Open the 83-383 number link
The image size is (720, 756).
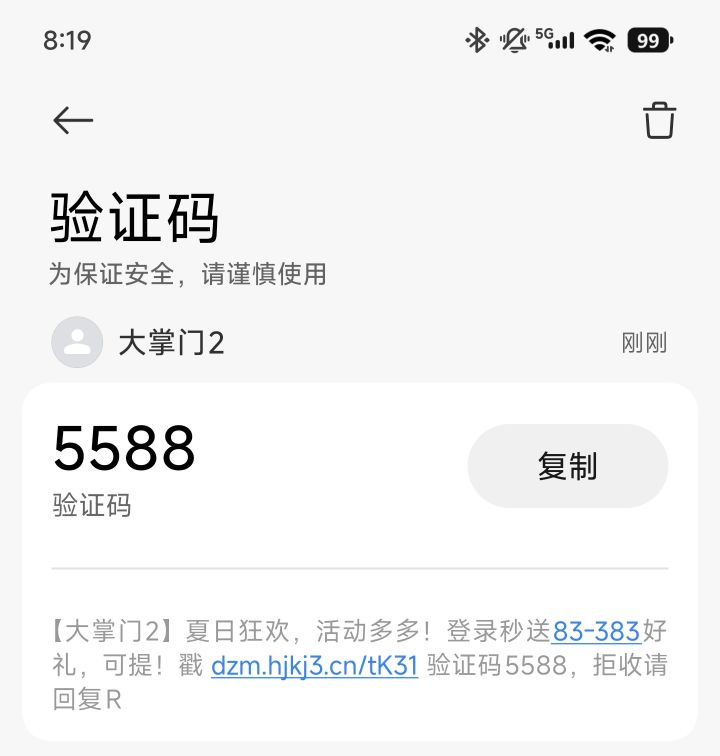tap(596, 631)
